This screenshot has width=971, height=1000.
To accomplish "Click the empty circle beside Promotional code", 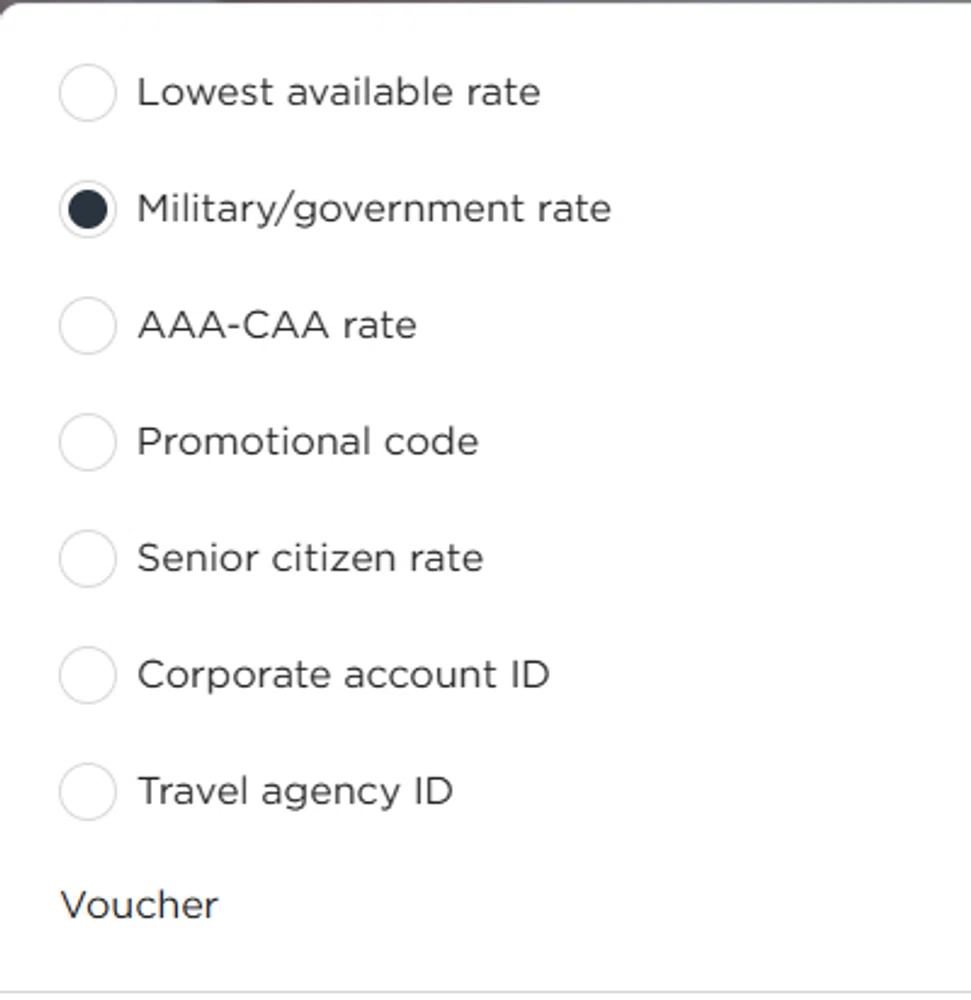I will pos(88,443).
